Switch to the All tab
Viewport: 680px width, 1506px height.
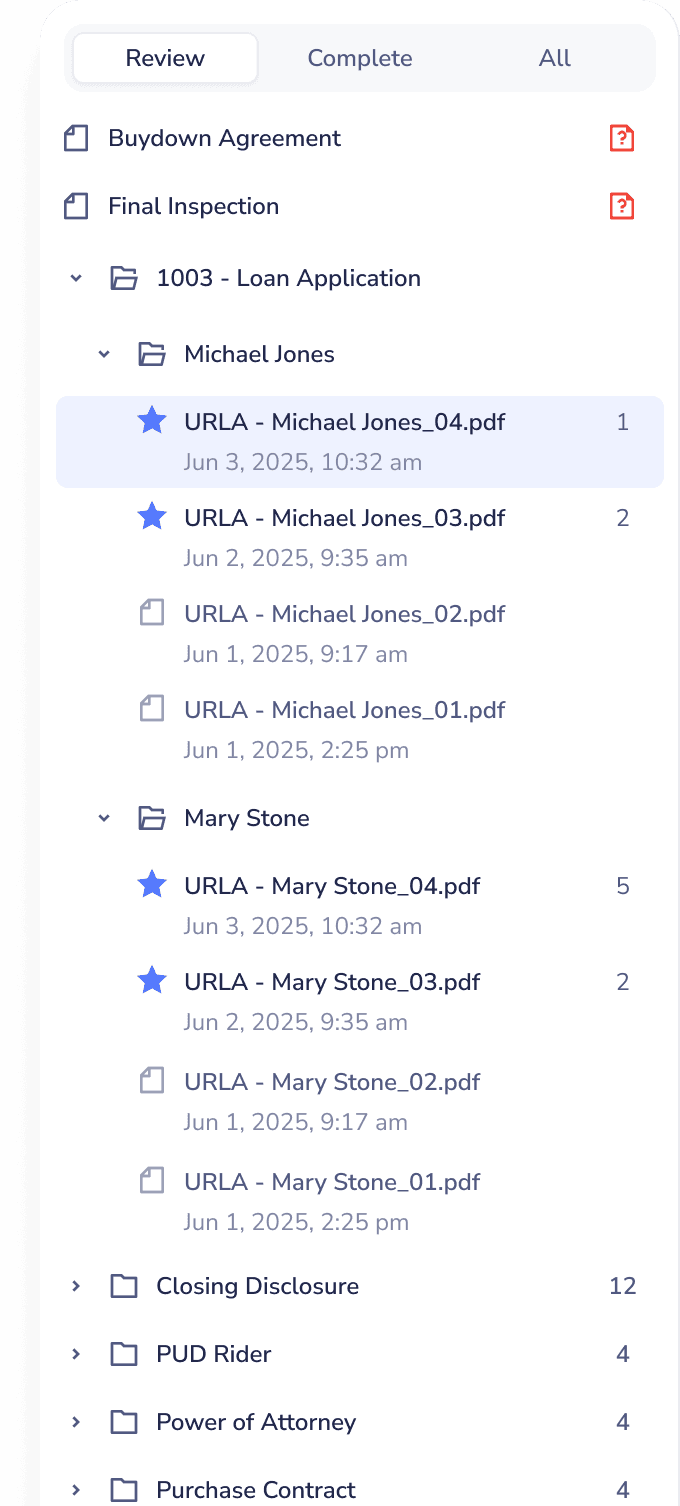(555, 58)
